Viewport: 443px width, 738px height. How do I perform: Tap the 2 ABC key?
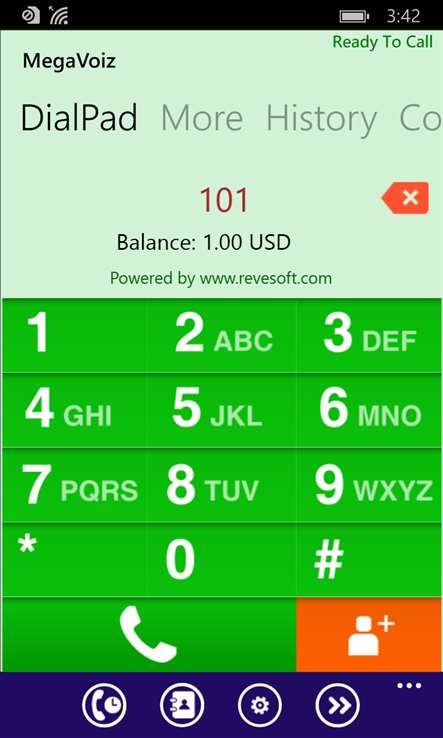[221, 336]
